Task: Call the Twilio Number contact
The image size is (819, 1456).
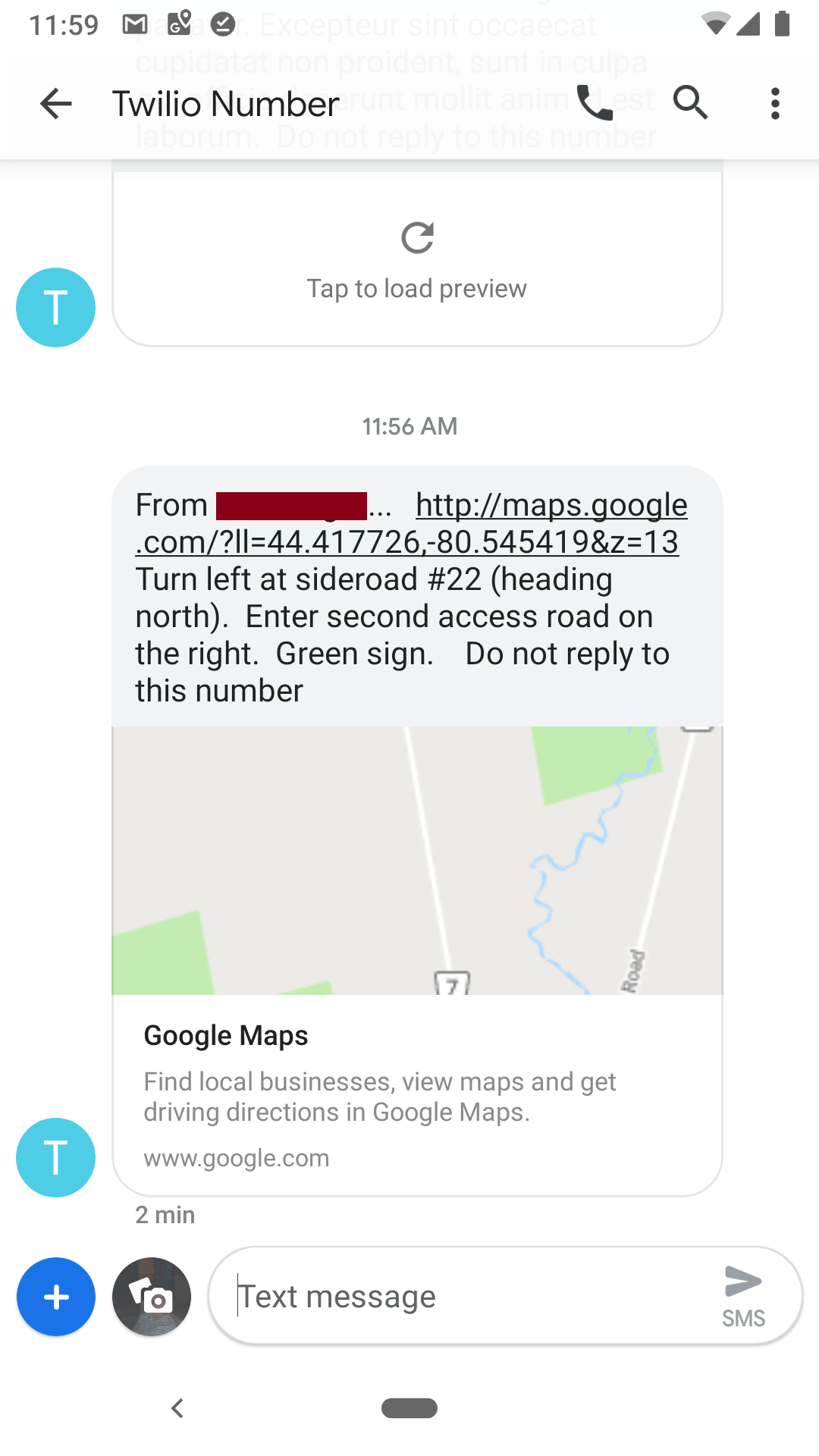Action: click(x=595, y=103)
